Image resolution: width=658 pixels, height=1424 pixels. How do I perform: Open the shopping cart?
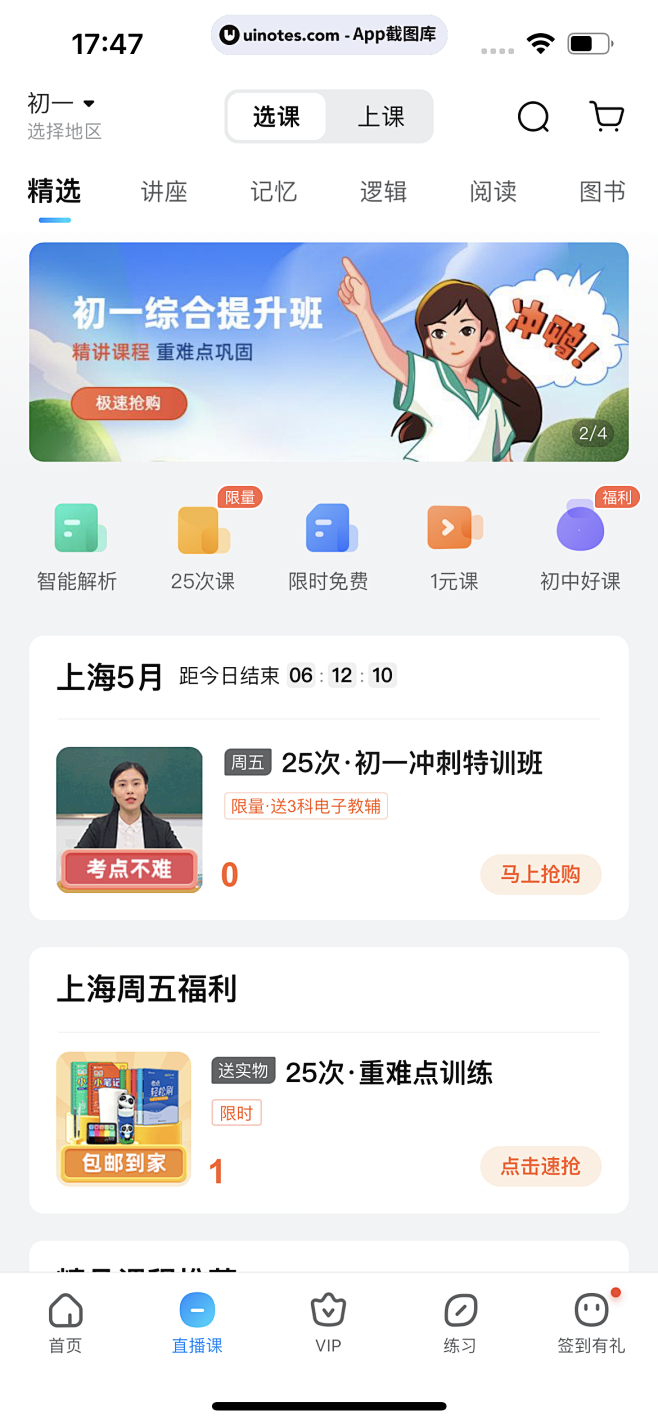point(606,117)
